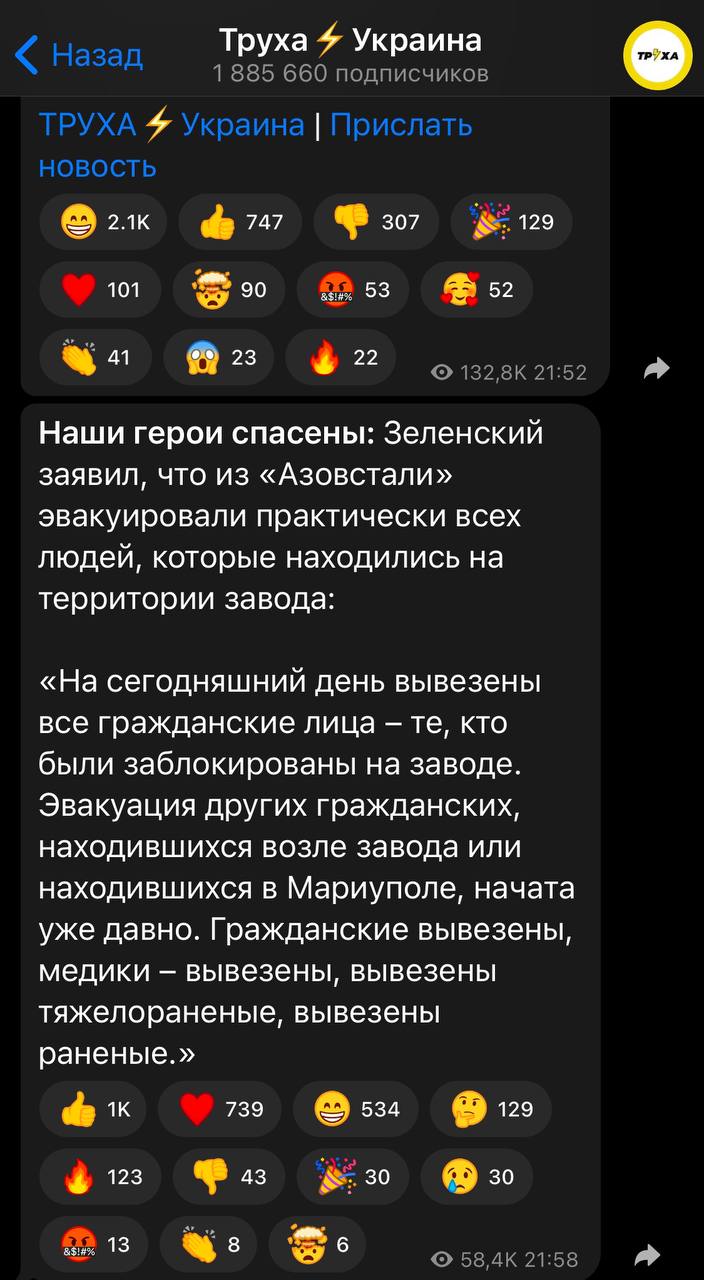Tap the crying face reaction showing 30

click(x=476, y=1176)
